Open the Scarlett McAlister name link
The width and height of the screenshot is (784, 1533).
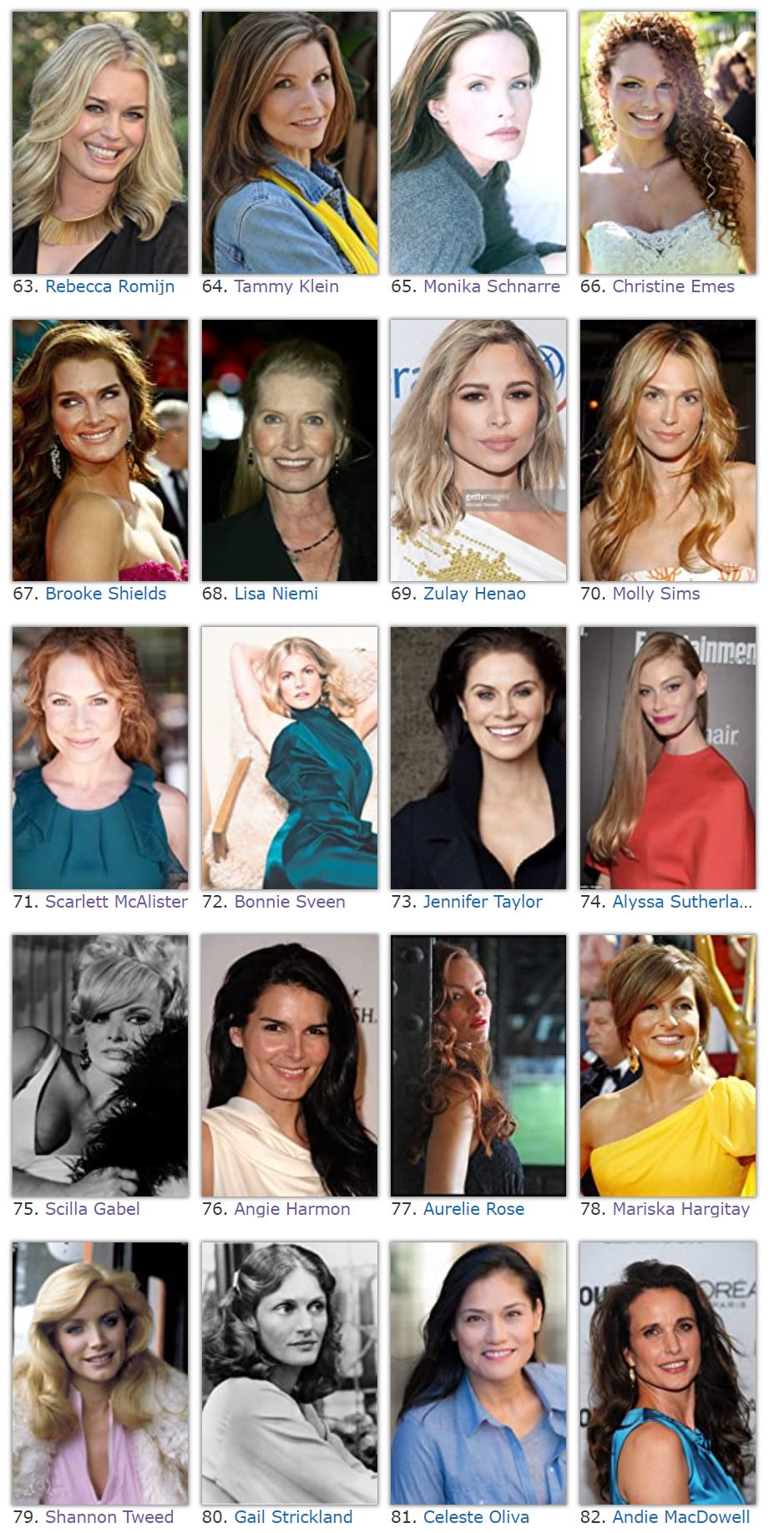pos(116,902)
